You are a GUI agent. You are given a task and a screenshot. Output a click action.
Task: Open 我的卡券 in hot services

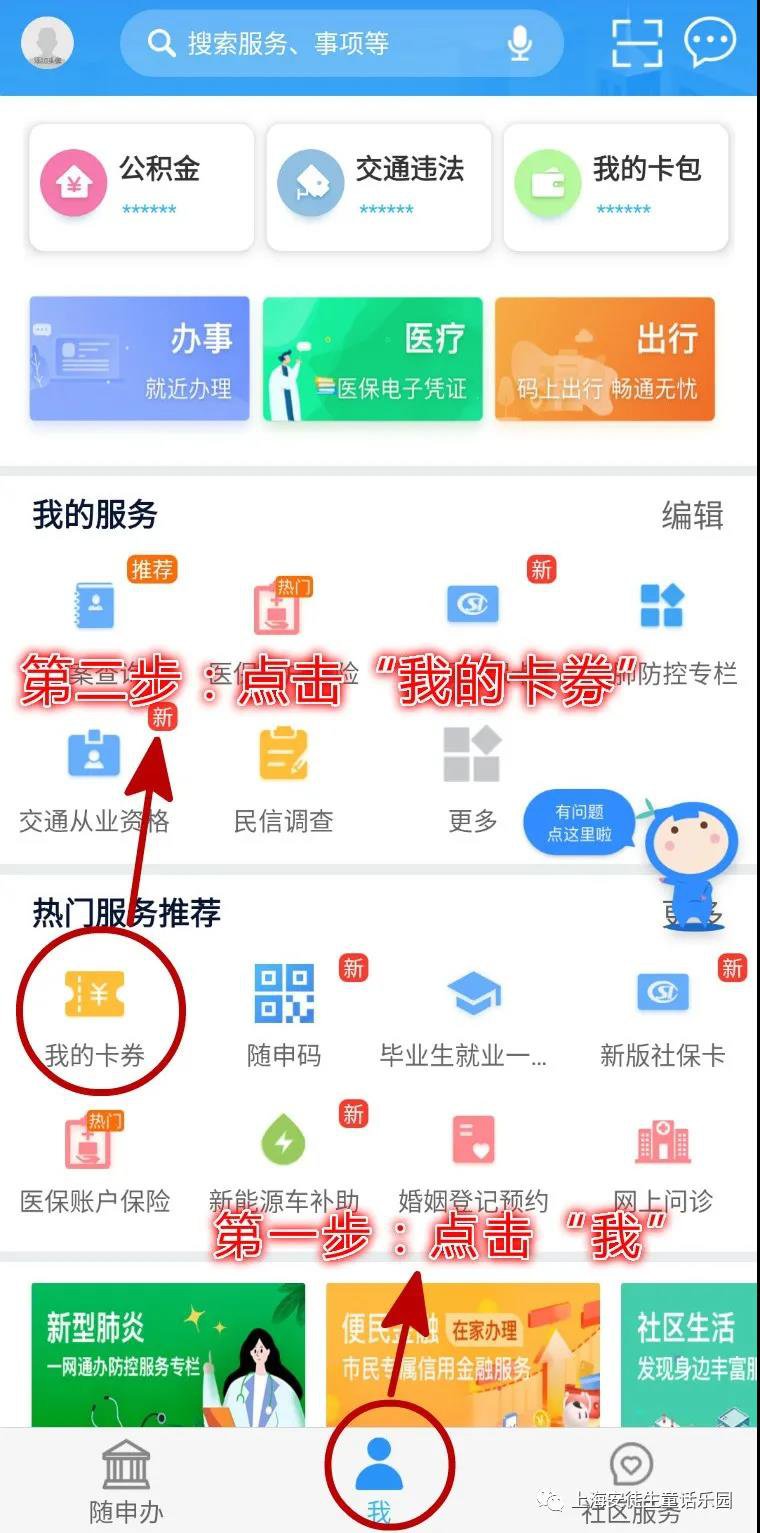(95, 1012)
